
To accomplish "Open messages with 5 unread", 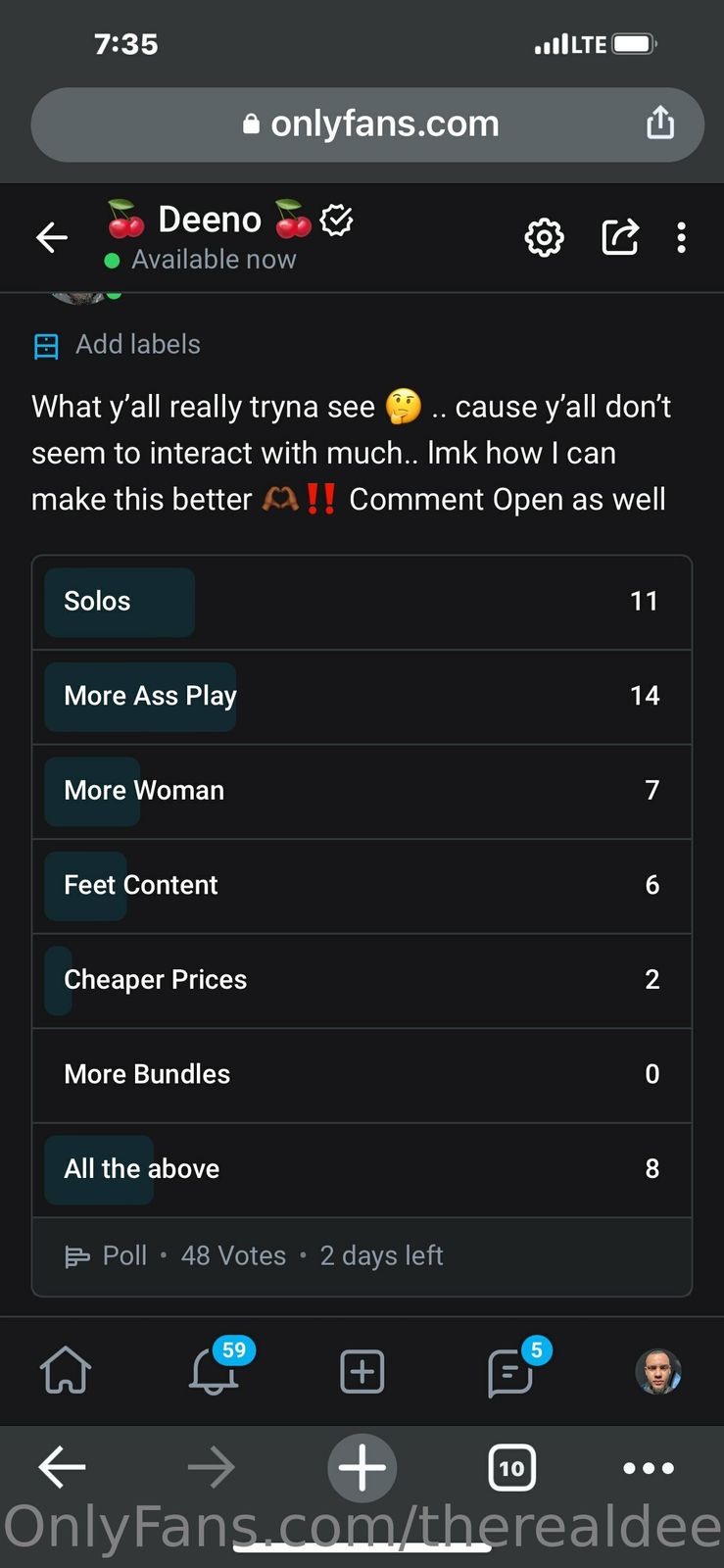I will 510,1371.
